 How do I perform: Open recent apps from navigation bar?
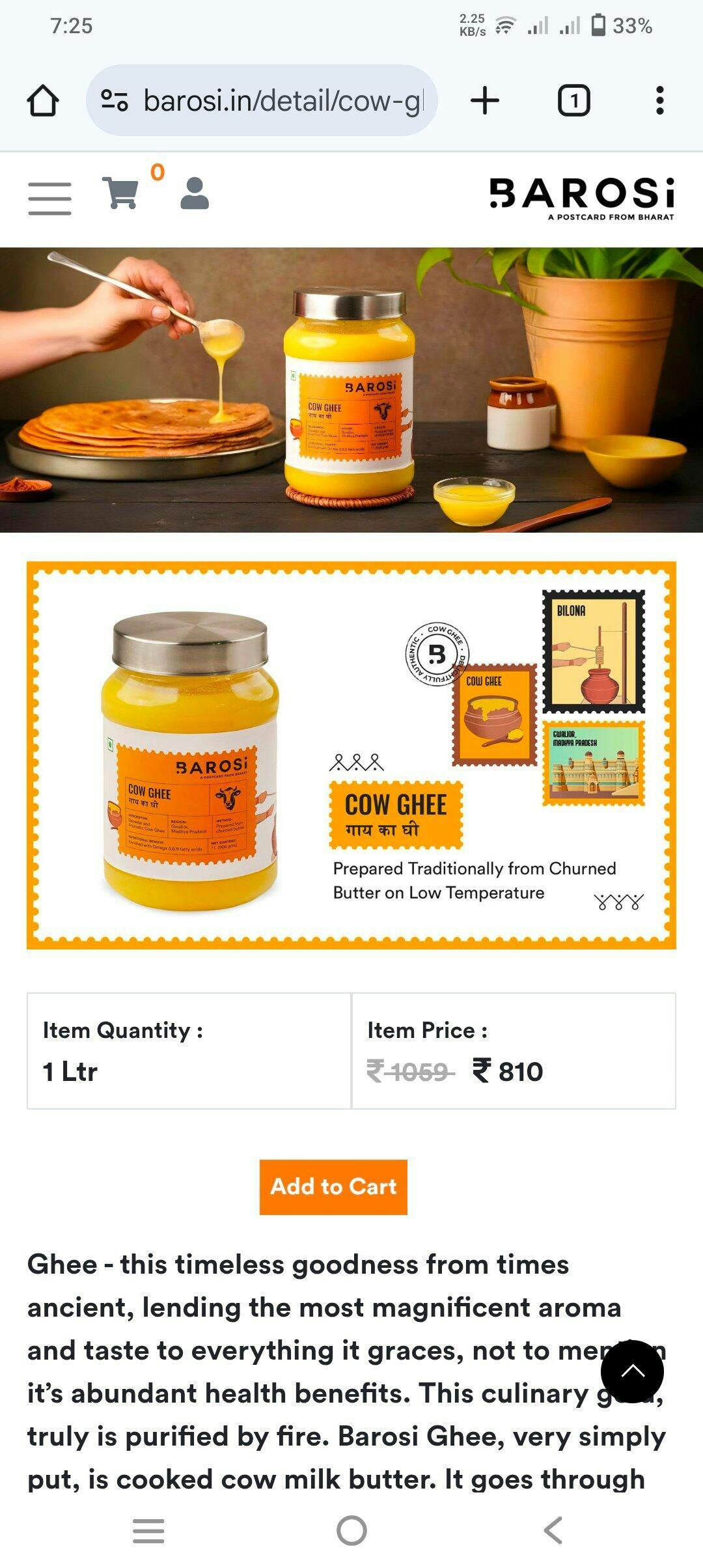click(148, 1530)
